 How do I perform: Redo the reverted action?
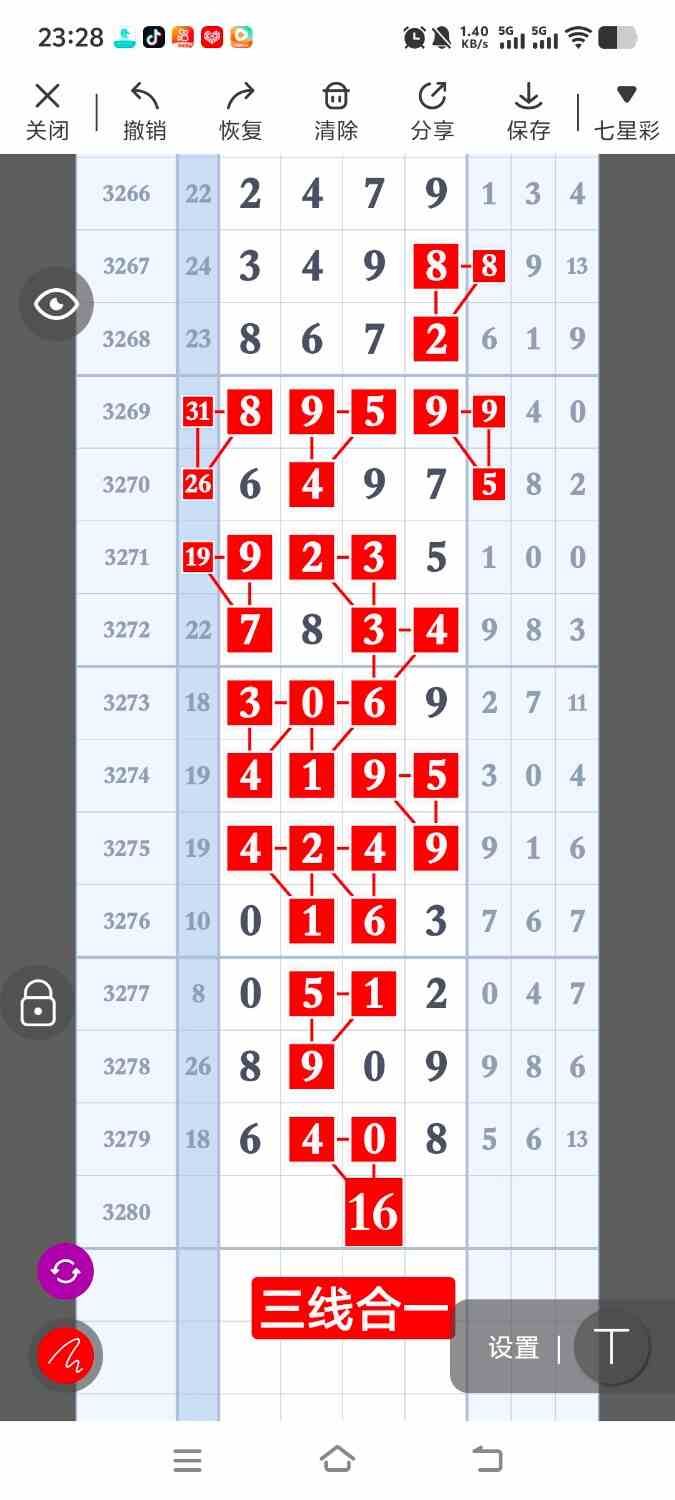coord(240,111)
